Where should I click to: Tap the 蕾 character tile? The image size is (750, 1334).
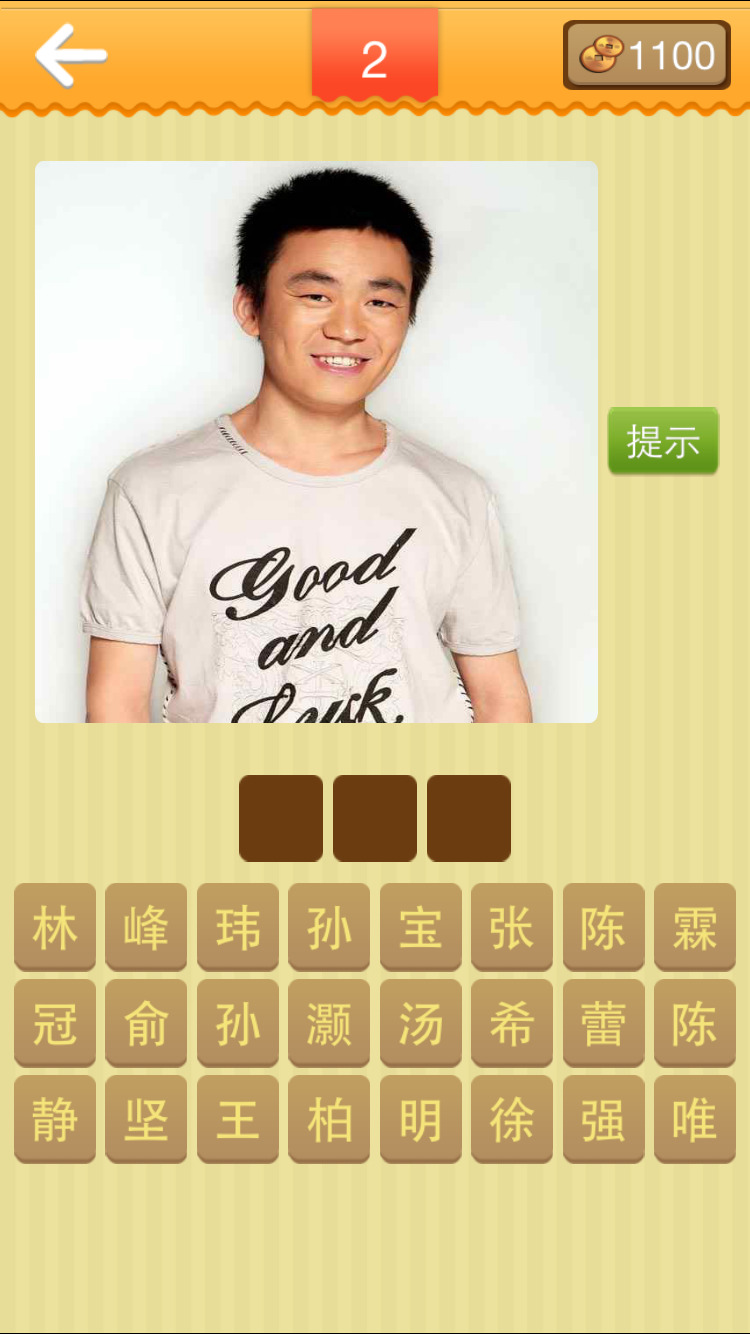(x=604, y=1023)
